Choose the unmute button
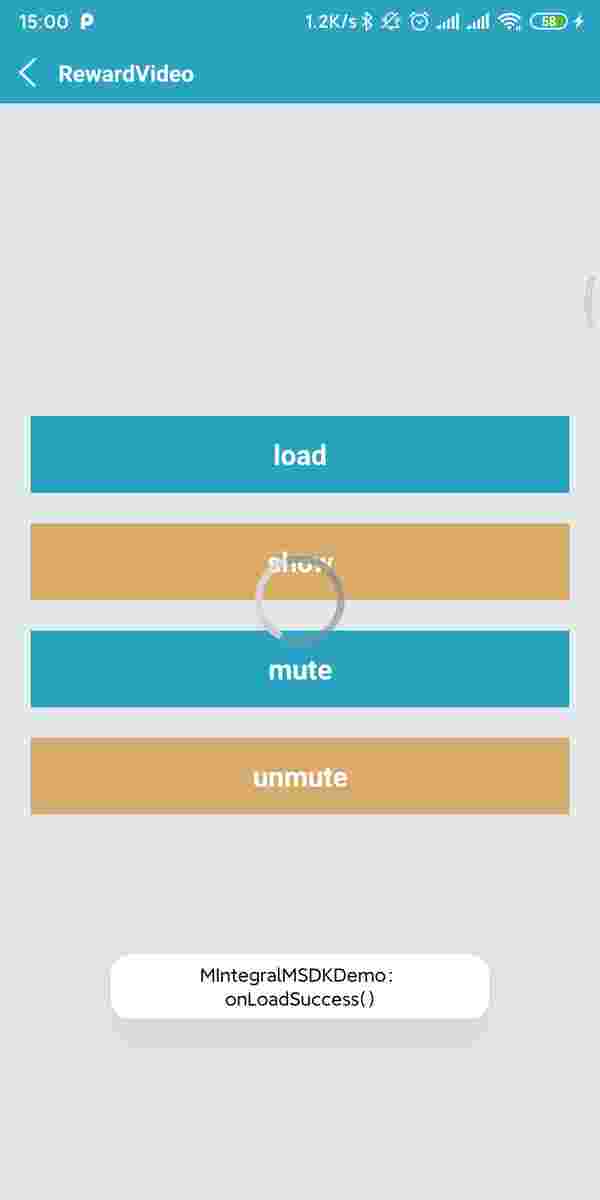Viewport: 600px width, 1200px height. click(300, 776)
